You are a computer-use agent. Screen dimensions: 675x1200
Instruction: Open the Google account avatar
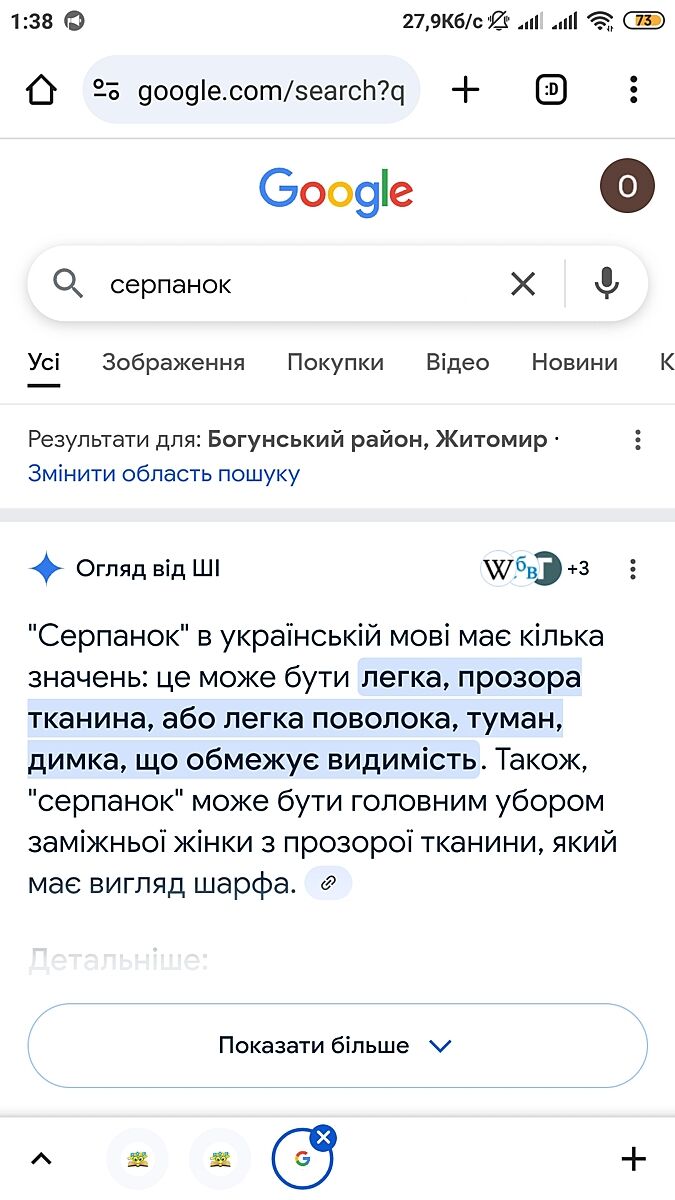coord(626,186)
